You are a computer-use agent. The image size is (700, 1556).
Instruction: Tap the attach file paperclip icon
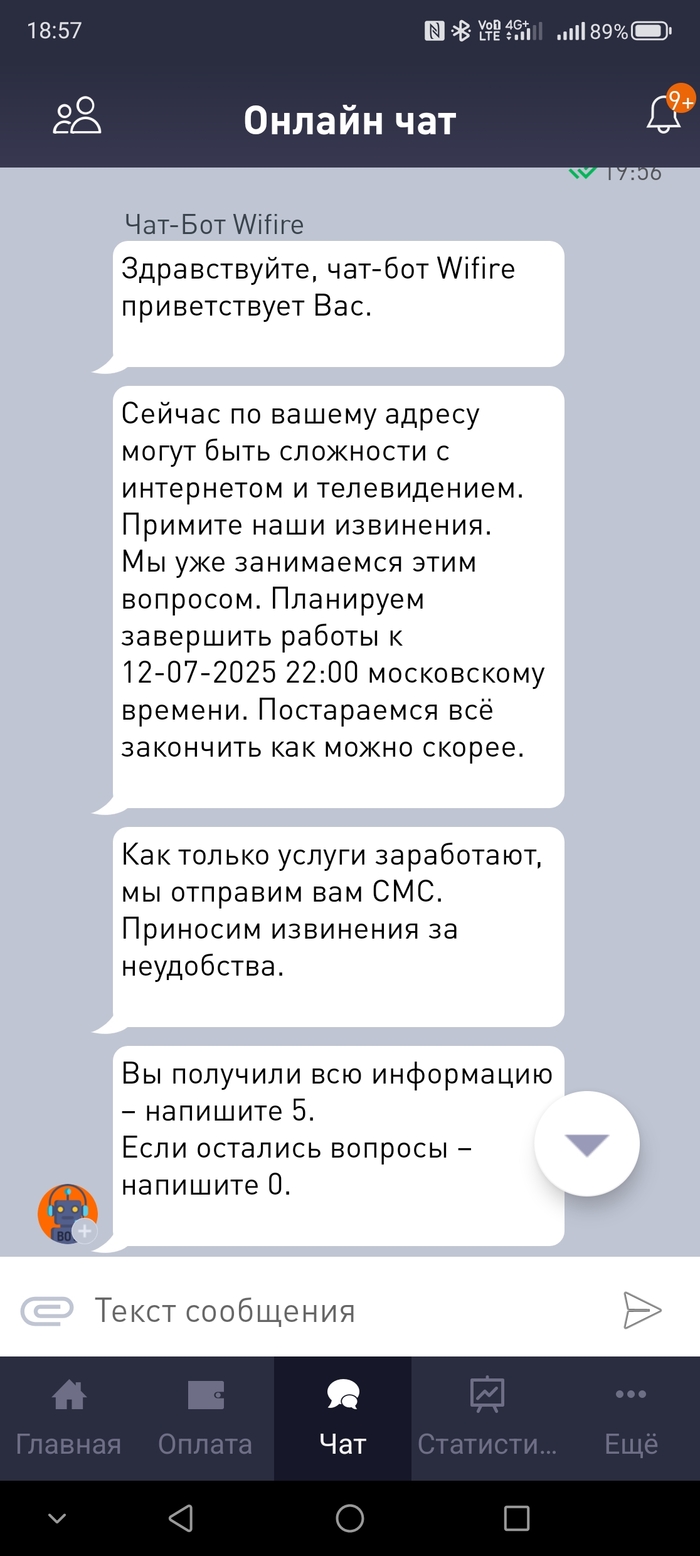tap(48, 1310)
